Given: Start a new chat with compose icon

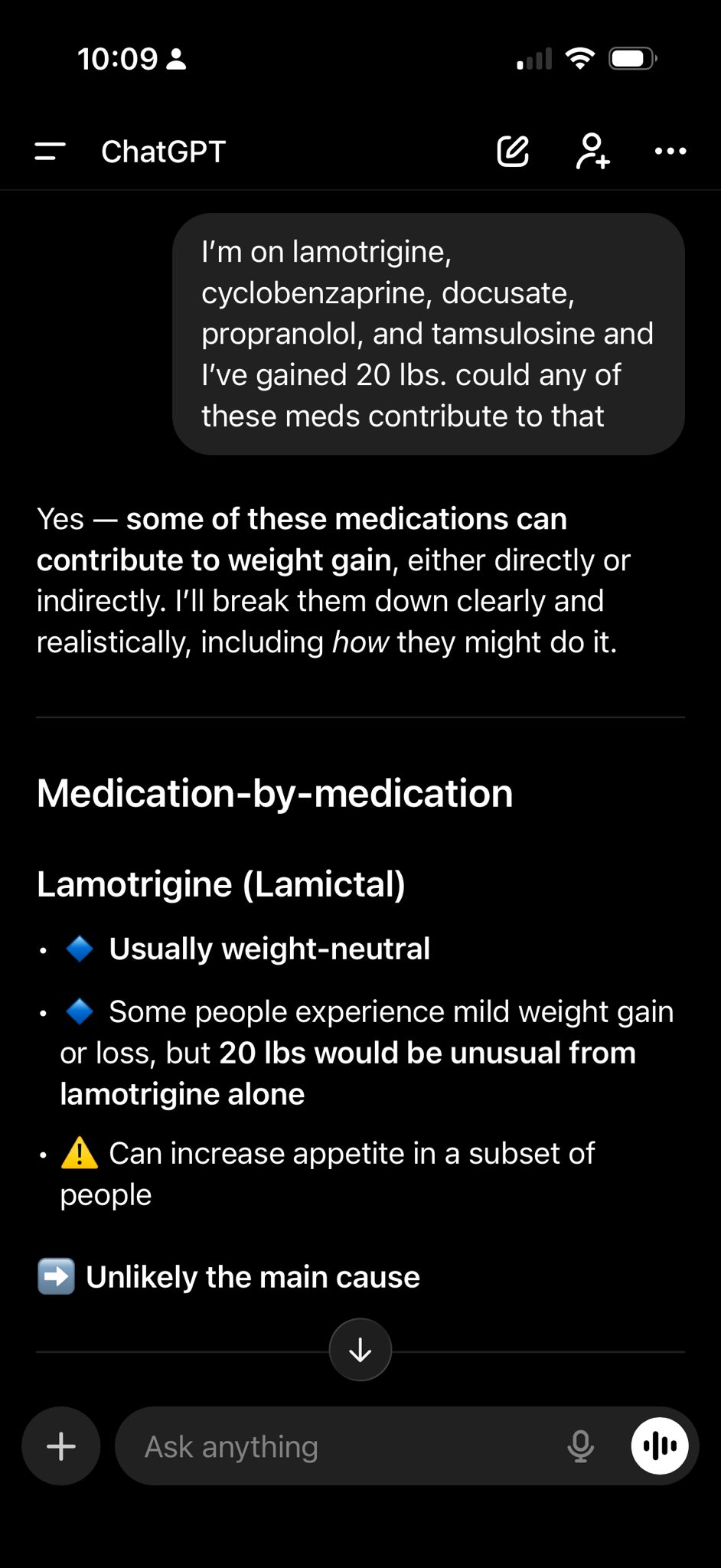Looking at the screenshot, I should (x=513, y=151).
